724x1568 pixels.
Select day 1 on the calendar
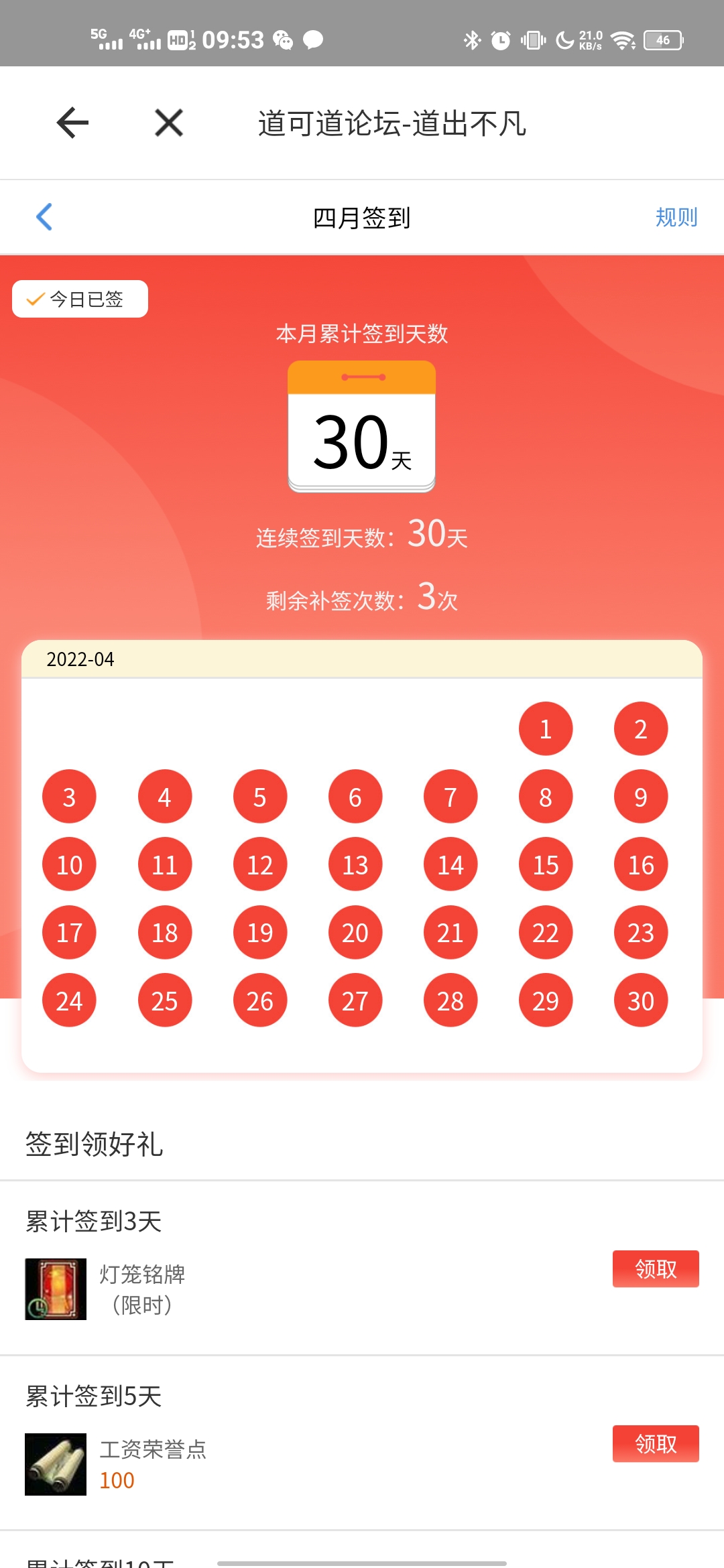click(x=545, y=728)
